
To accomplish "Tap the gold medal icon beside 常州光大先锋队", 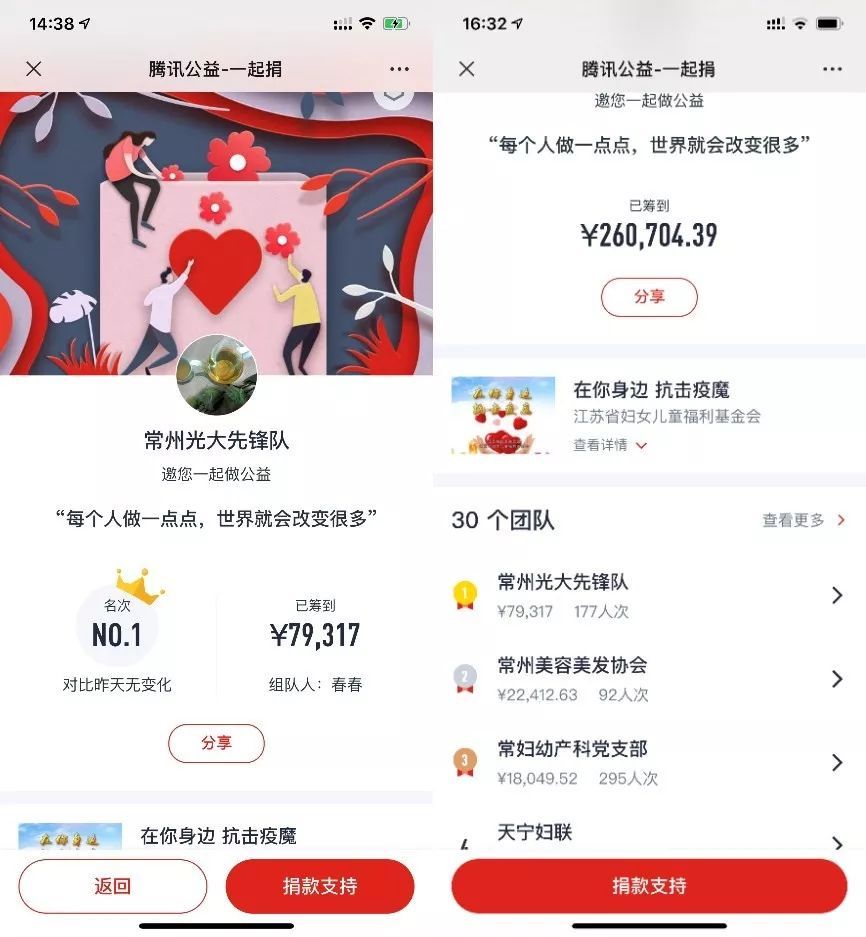I will 465,593.
